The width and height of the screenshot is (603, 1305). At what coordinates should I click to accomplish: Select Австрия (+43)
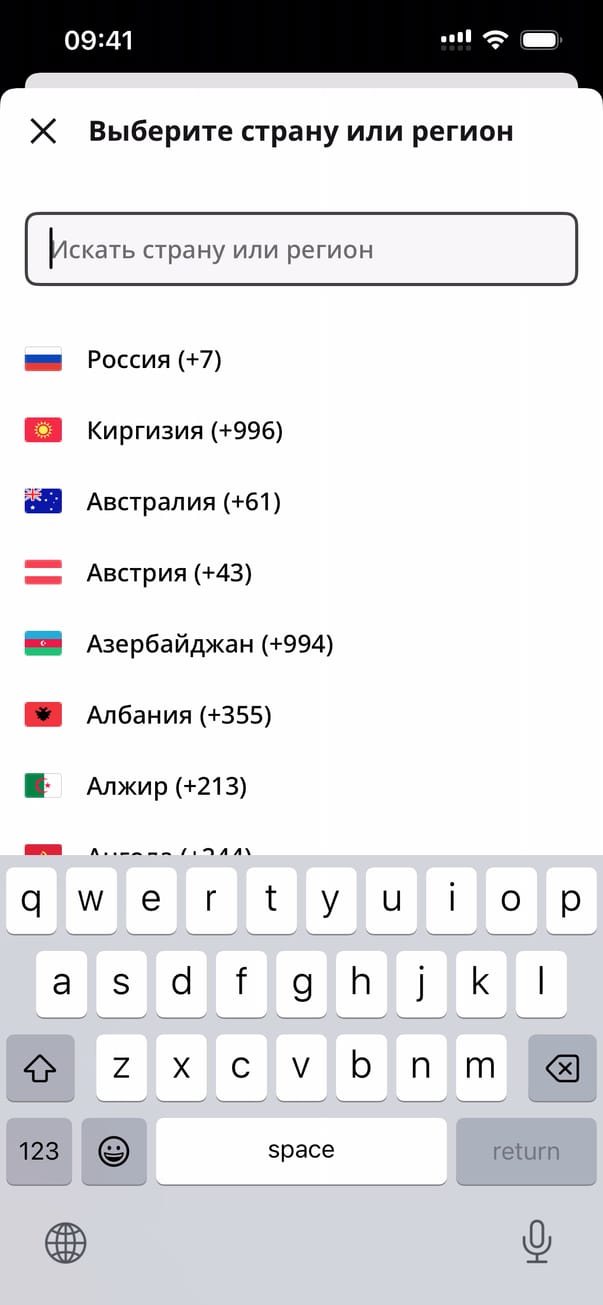[169, 573]
